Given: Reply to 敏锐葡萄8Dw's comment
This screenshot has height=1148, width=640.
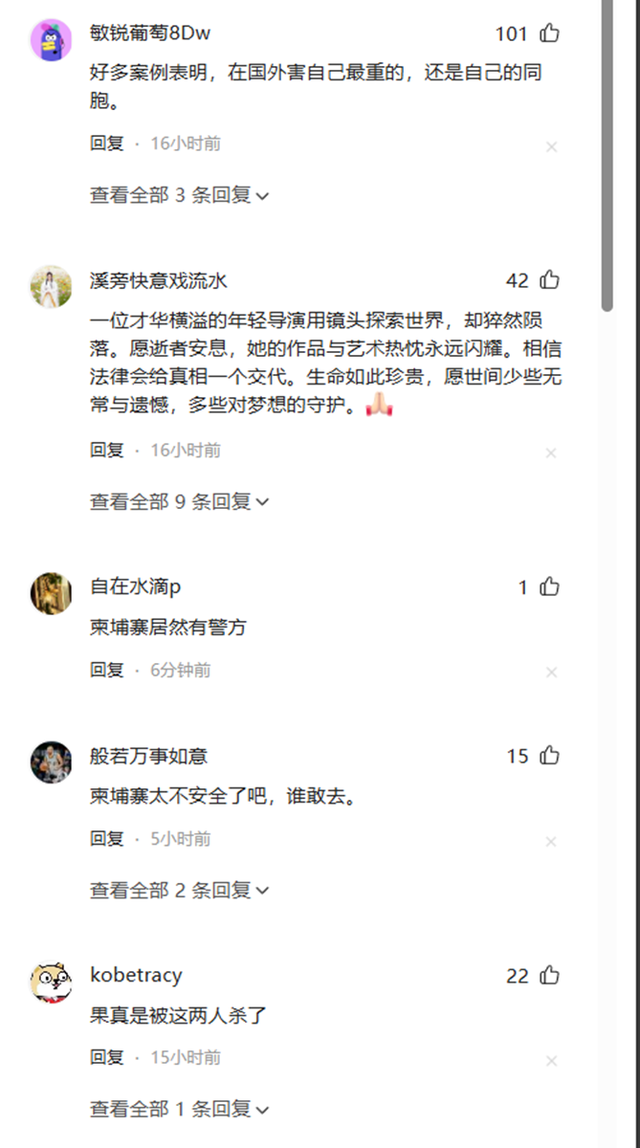Looking at the screenshot, I should tap(107, 144).
